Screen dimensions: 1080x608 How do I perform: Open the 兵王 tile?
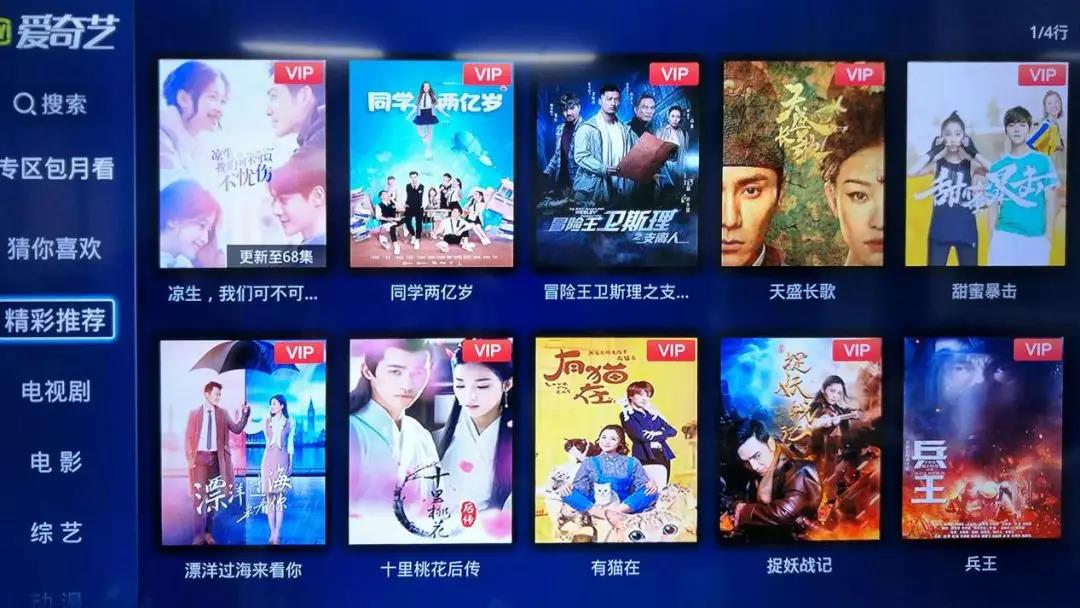click(981, 441)
